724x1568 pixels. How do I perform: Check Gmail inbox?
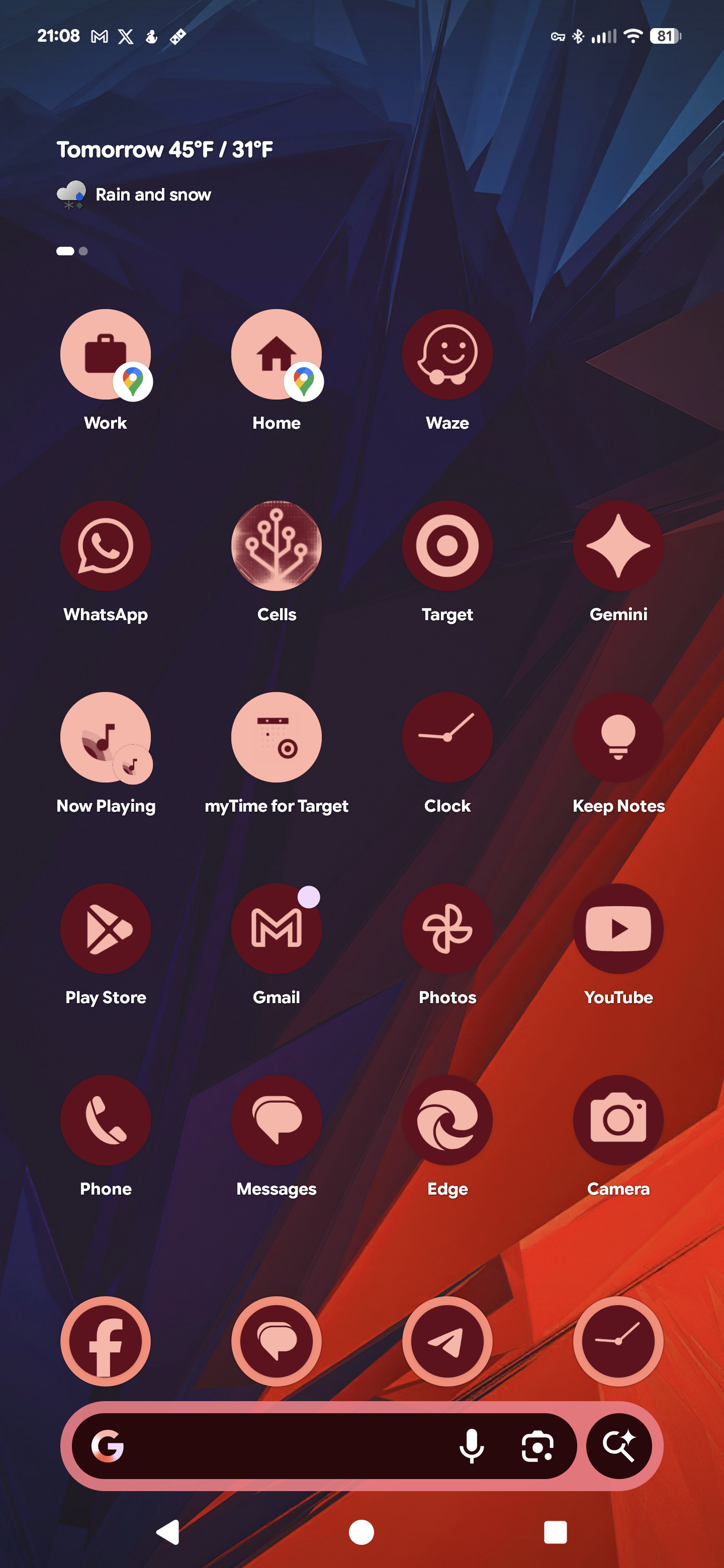point(277,929)
